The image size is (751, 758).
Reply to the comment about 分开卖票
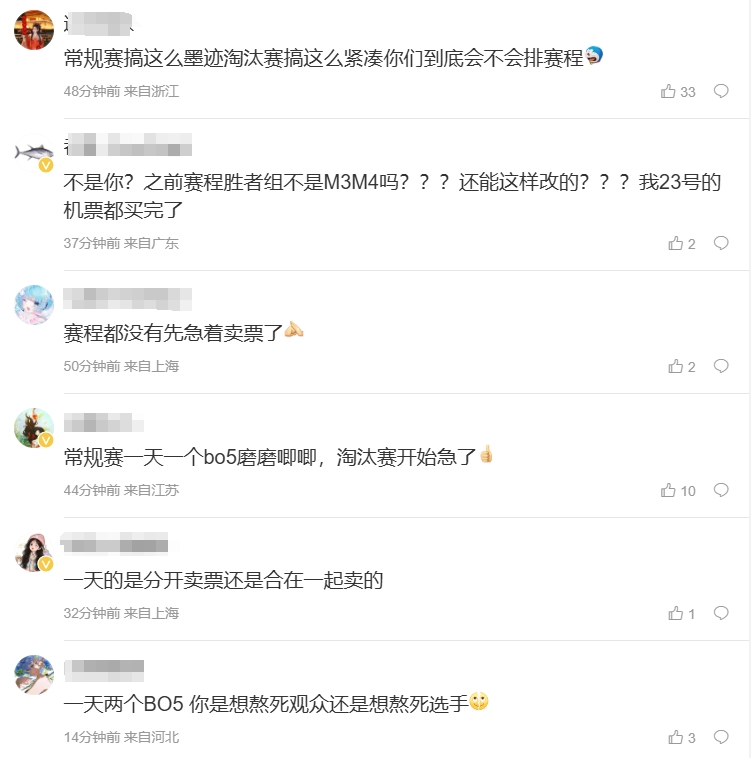coord(721,613)
